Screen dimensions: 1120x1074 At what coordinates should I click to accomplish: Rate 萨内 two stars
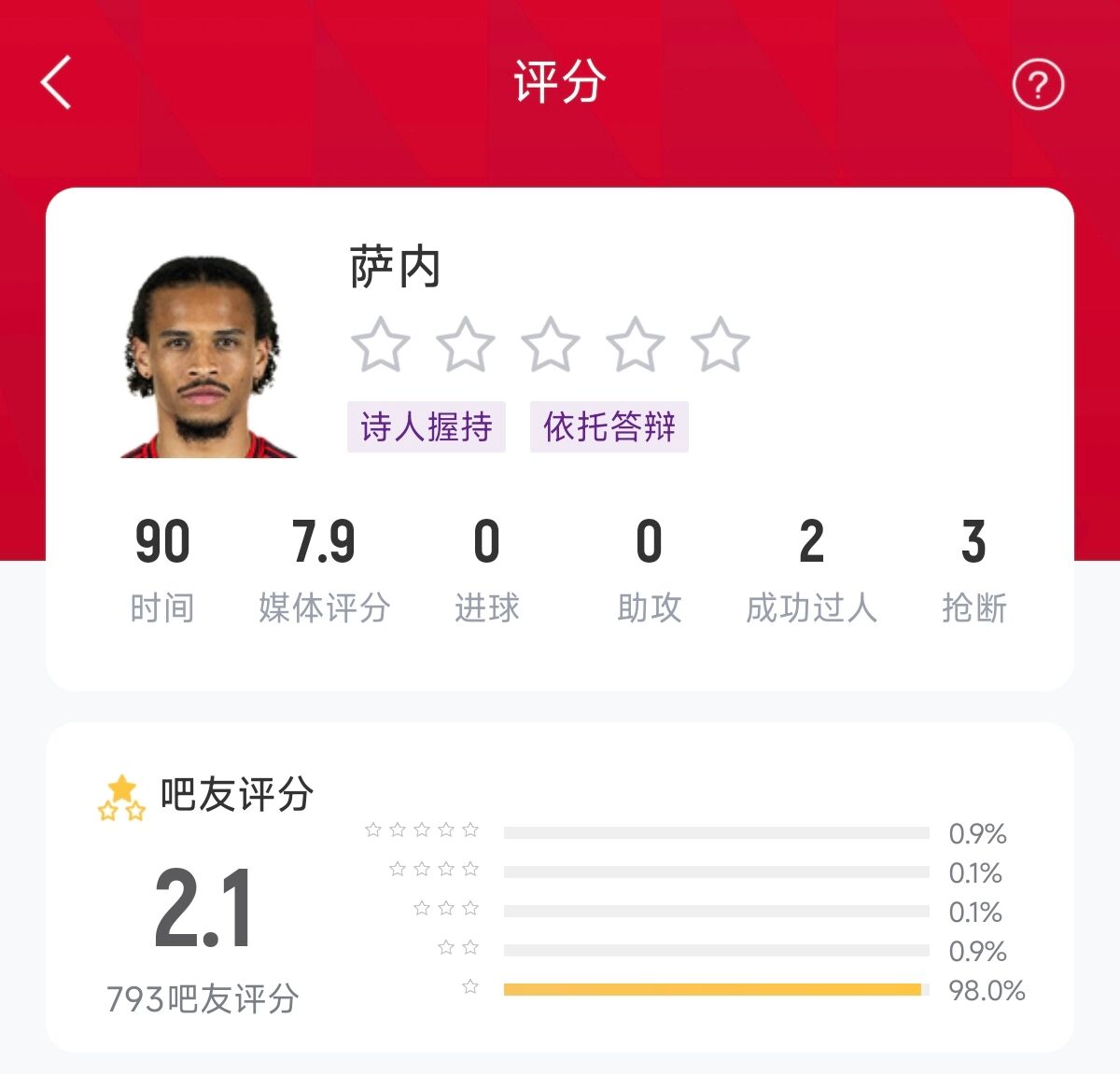tap(465, 344)
